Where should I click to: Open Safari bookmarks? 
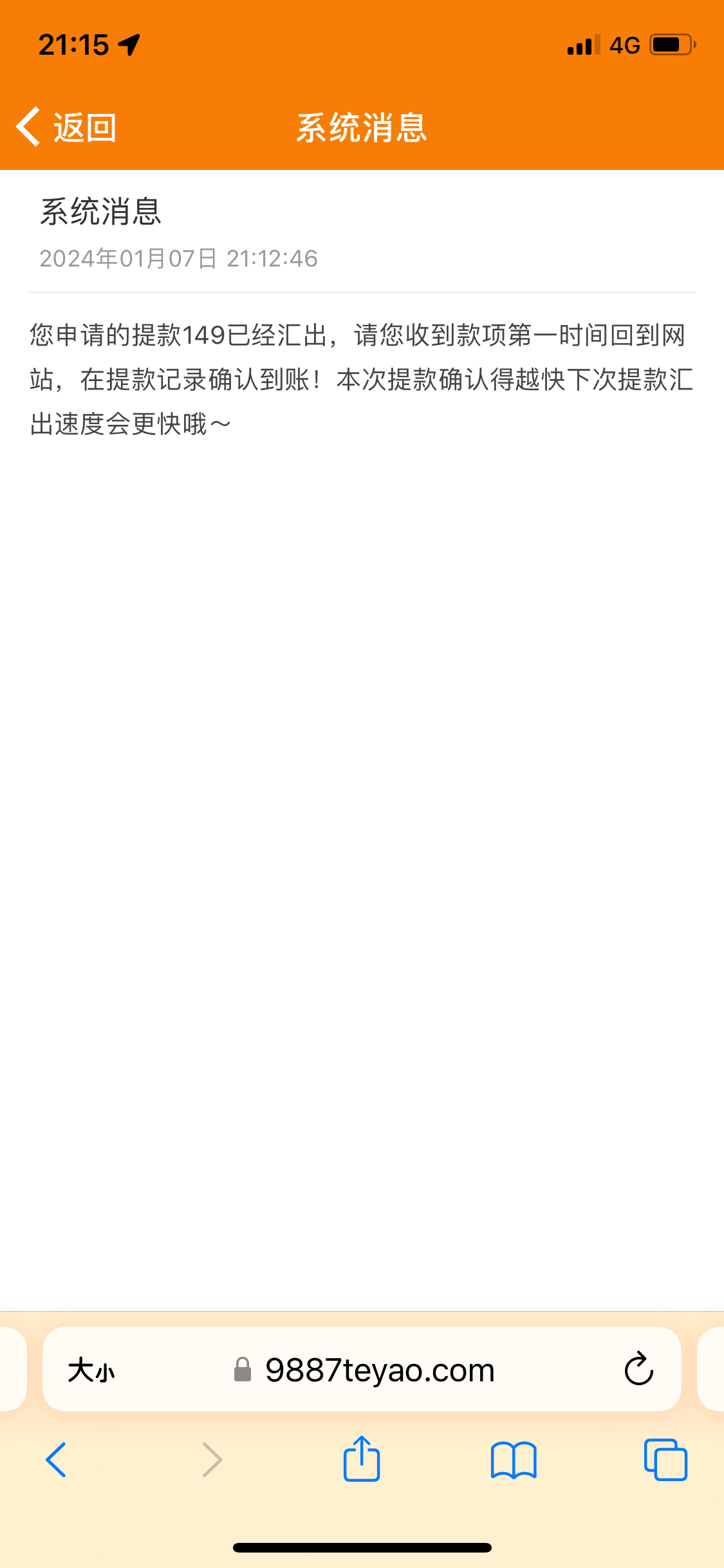tap(513, 1460)
